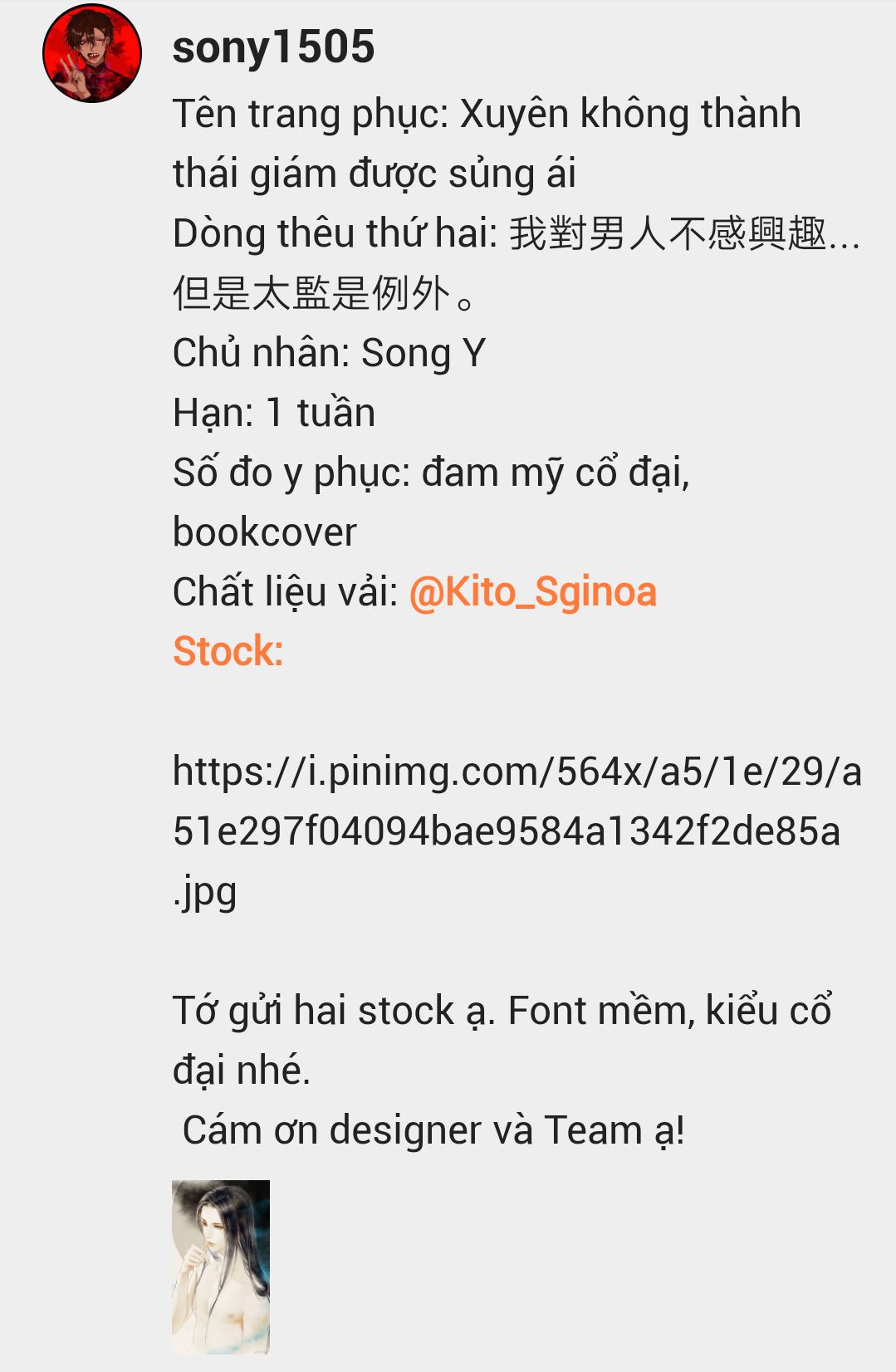Open the @Kito_Sginoa mention link

tap(533, 592)
